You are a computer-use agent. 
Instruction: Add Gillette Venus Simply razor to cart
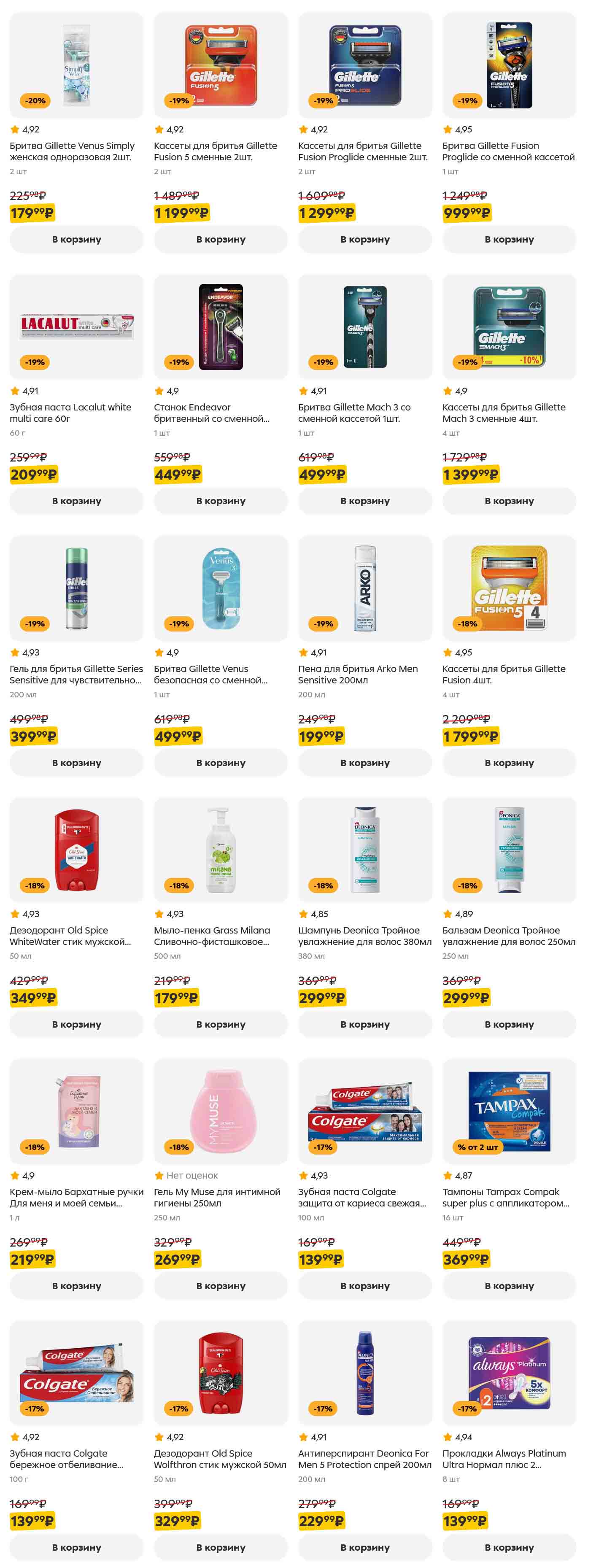point(76,239)
